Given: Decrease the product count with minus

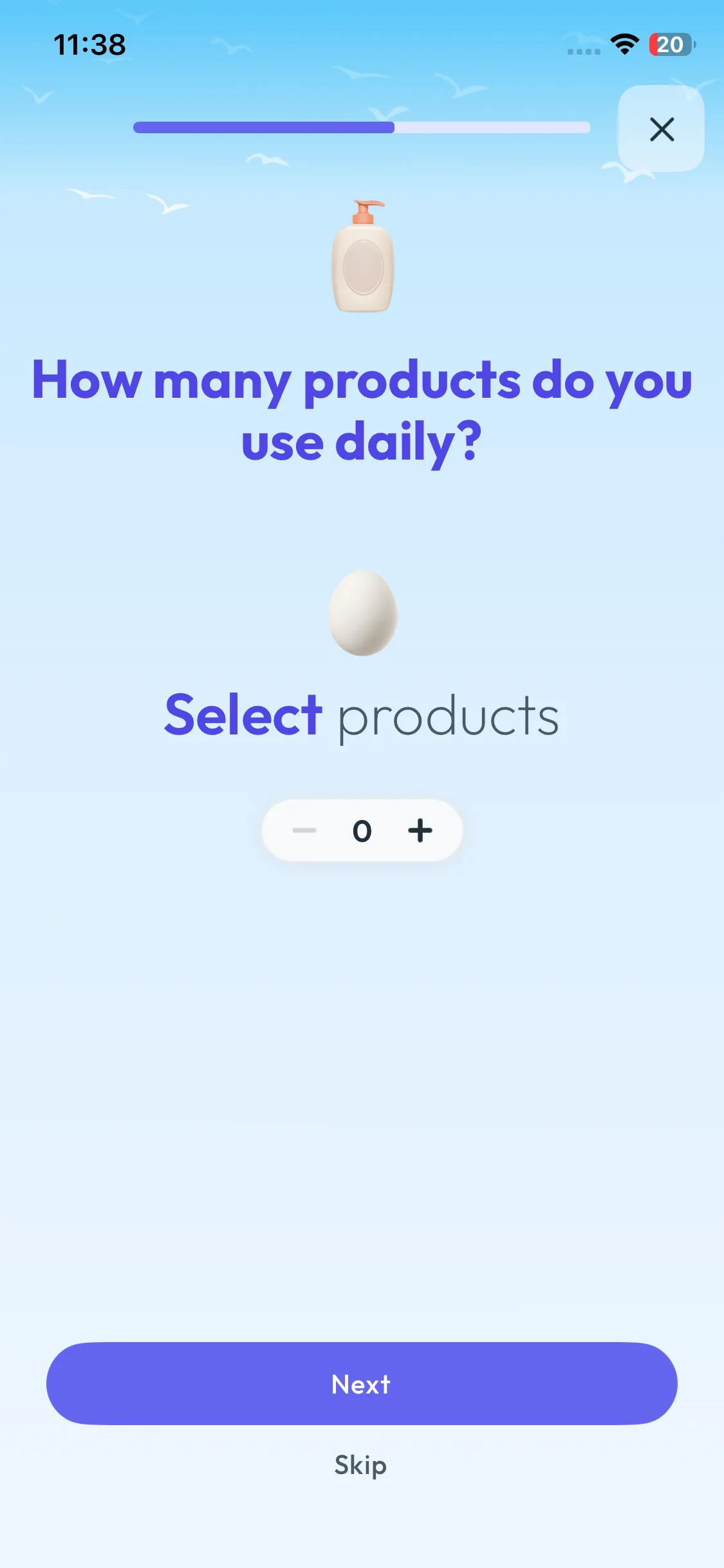Looking at the screenshot, I should point(304,830).
